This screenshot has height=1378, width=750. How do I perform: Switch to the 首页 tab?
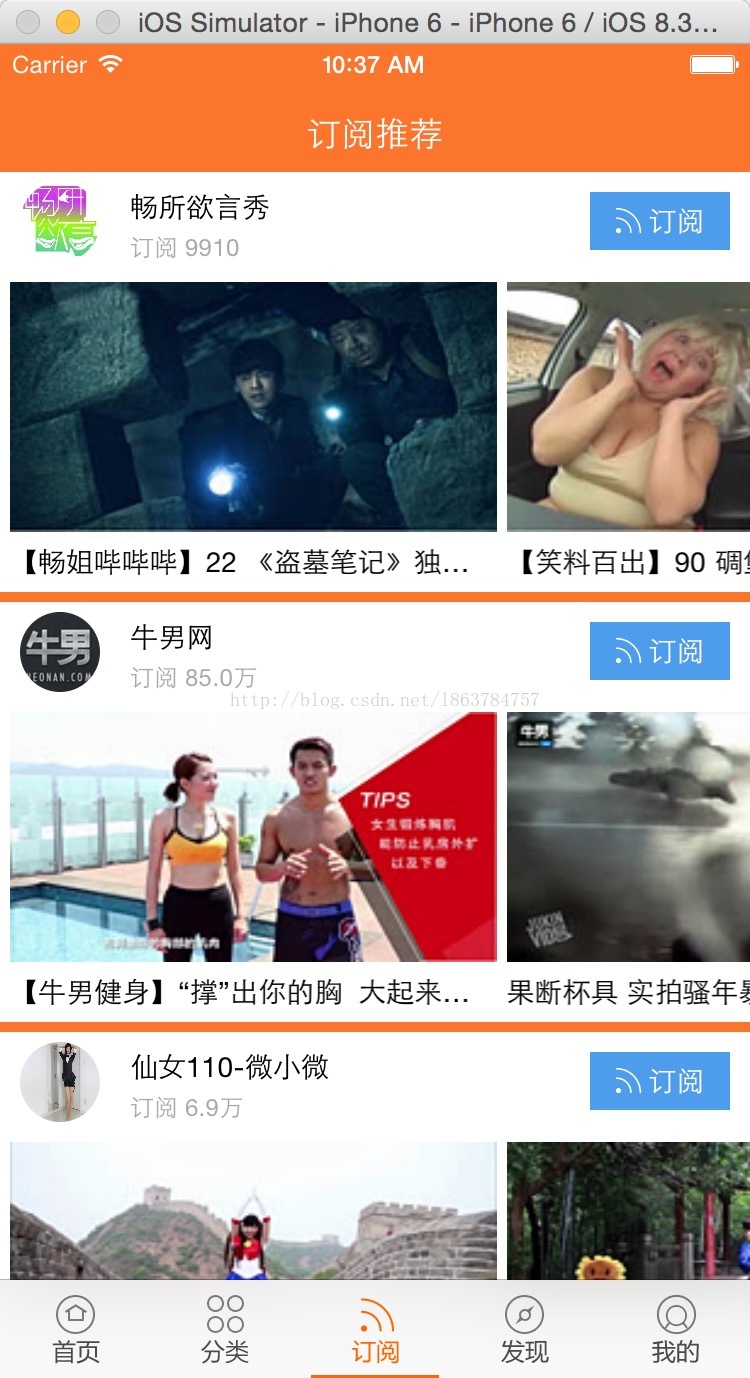(x=76, y=1330)
